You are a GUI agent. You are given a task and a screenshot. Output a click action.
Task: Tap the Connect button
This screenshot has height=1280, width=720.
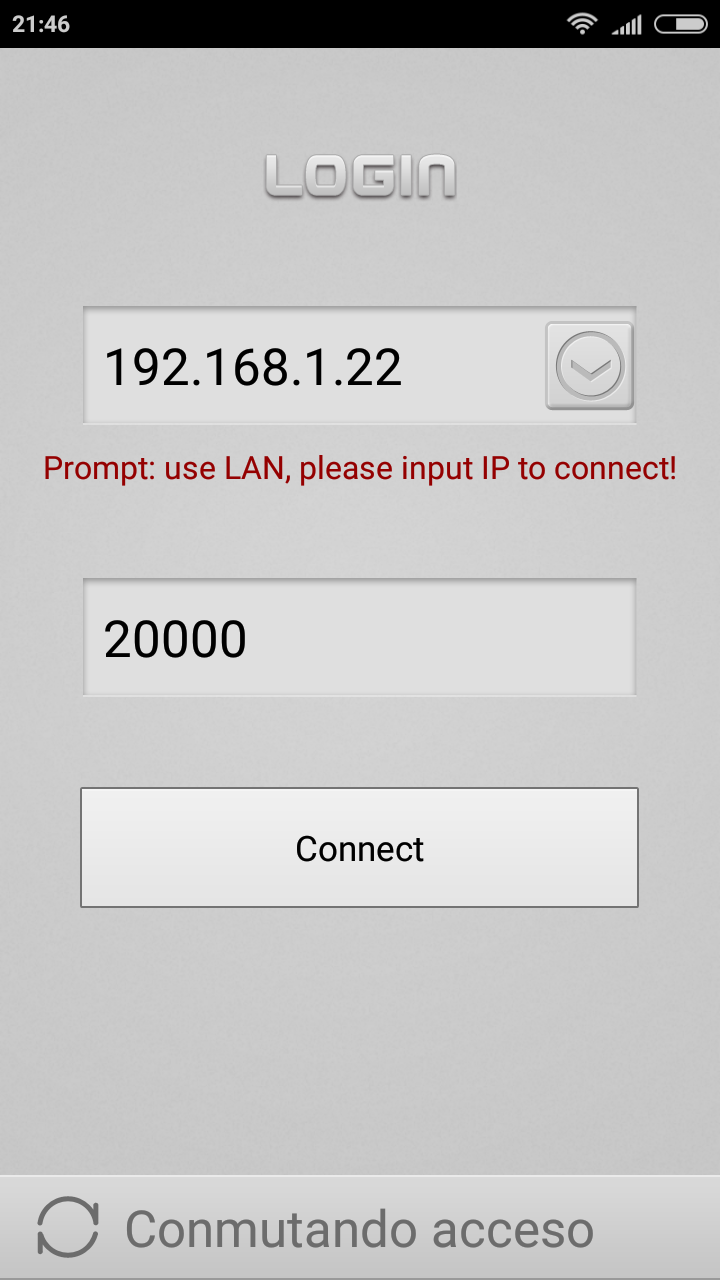click(359, 848)
